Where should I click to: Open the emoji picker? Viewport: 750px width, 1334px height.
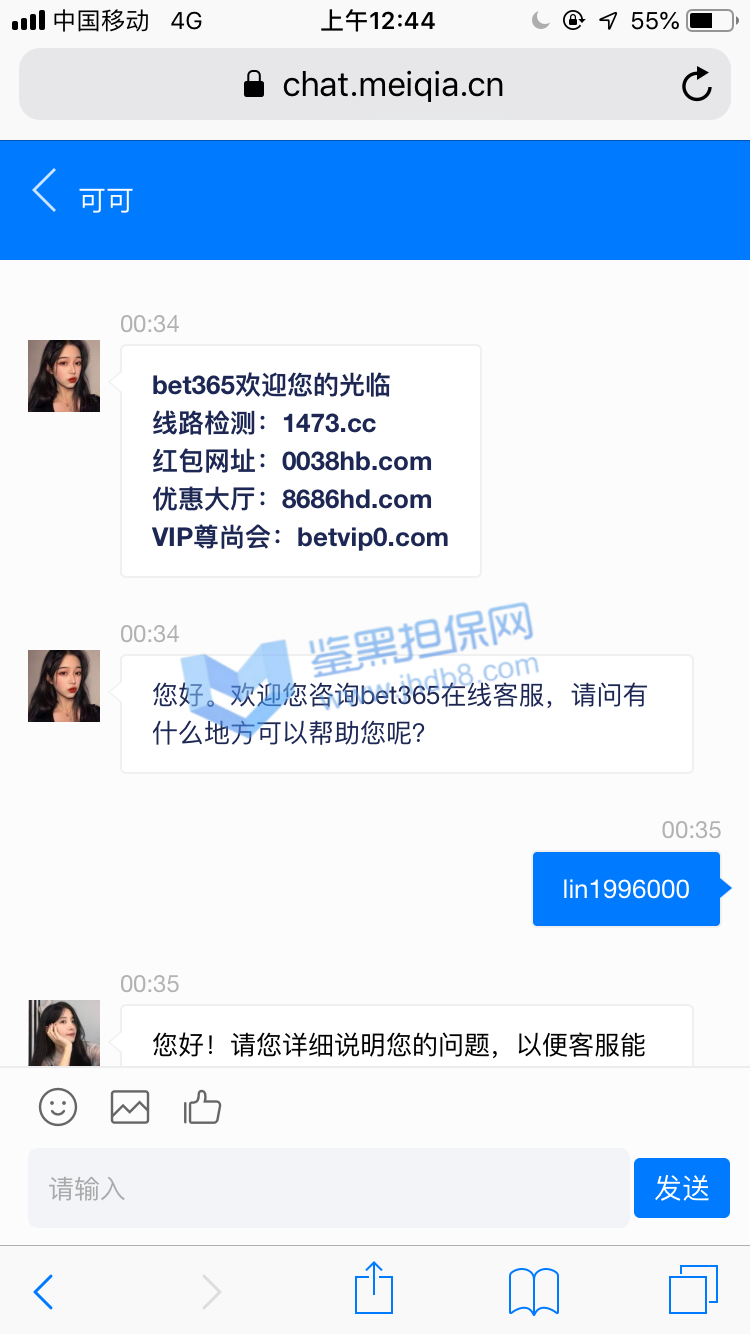coord(58,1107)
